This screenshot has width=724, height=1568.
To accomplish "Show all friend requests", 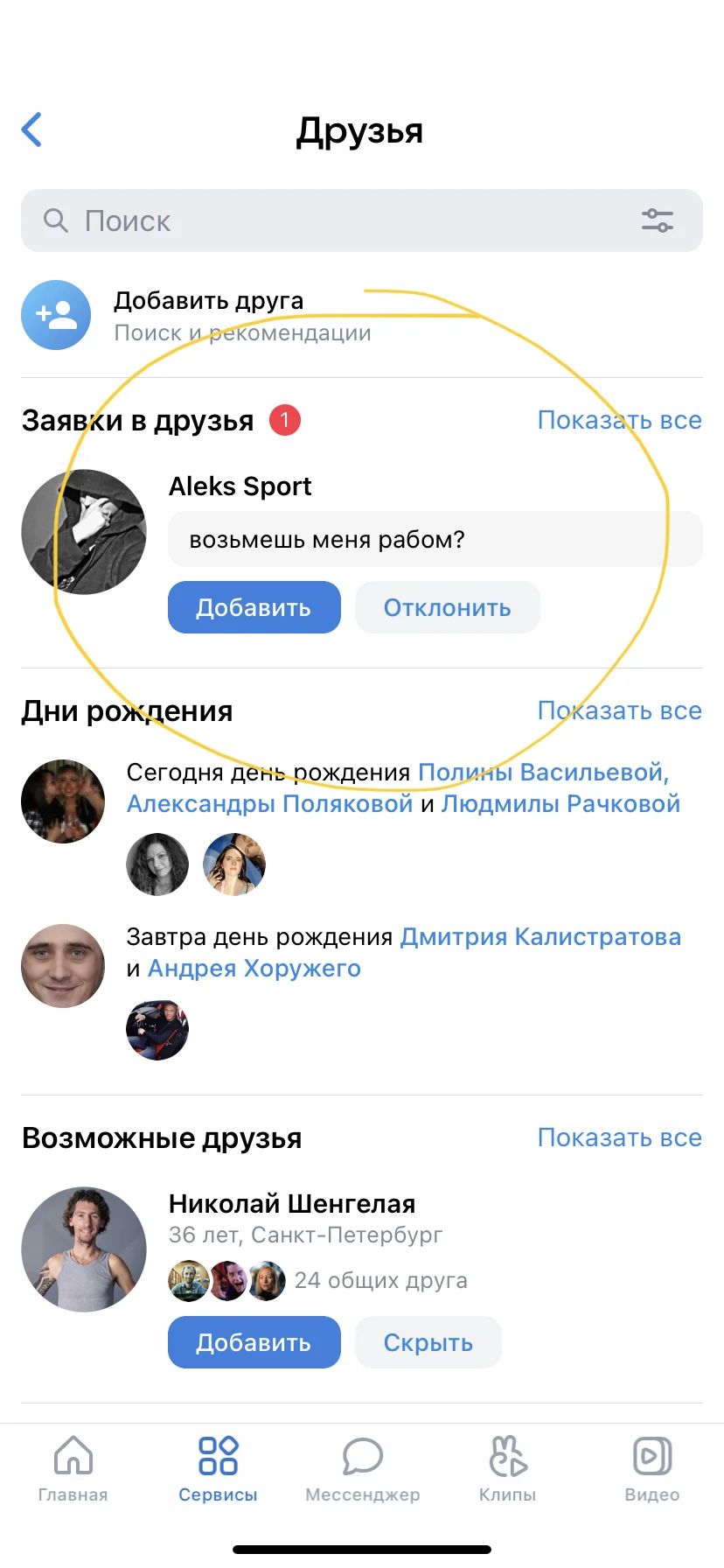I will click(619, 421).
